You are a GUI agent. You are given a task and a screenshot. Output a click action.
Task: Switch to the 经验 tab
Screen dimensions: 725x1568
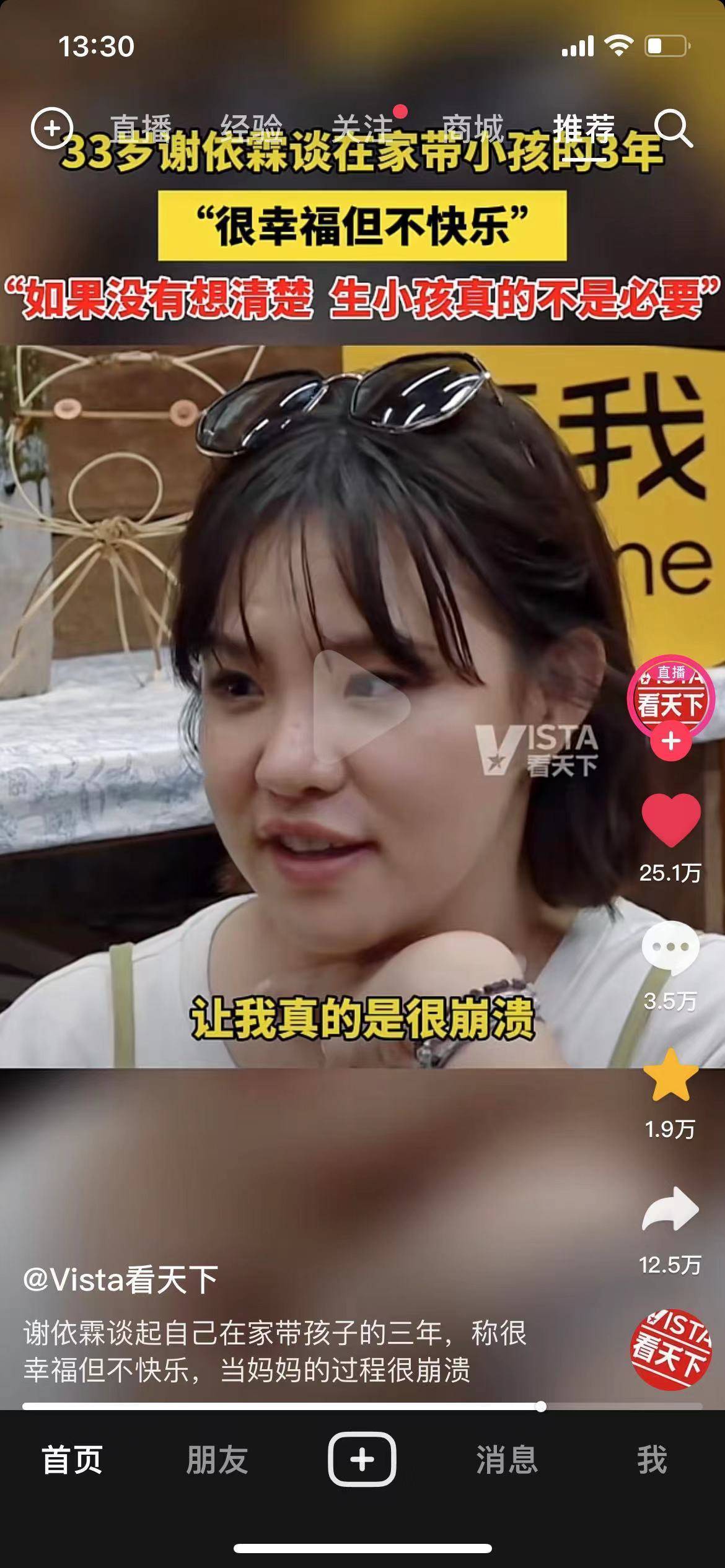tap(251, 128)
